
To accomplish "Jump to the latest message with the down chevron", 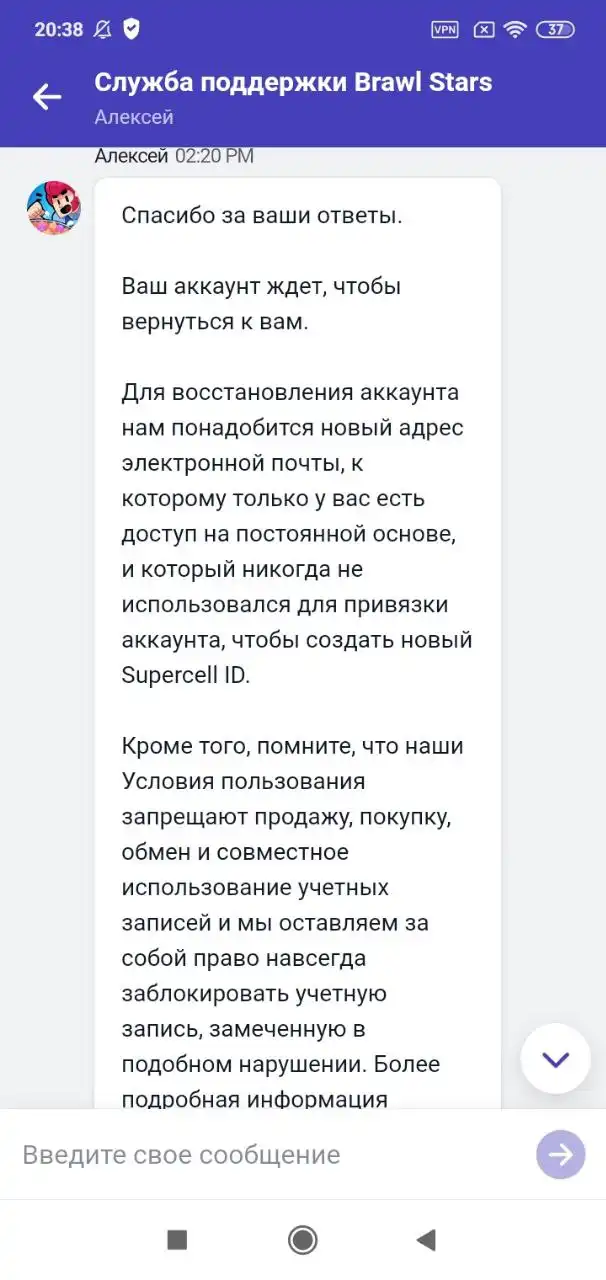I will (x=556, y=1058).
